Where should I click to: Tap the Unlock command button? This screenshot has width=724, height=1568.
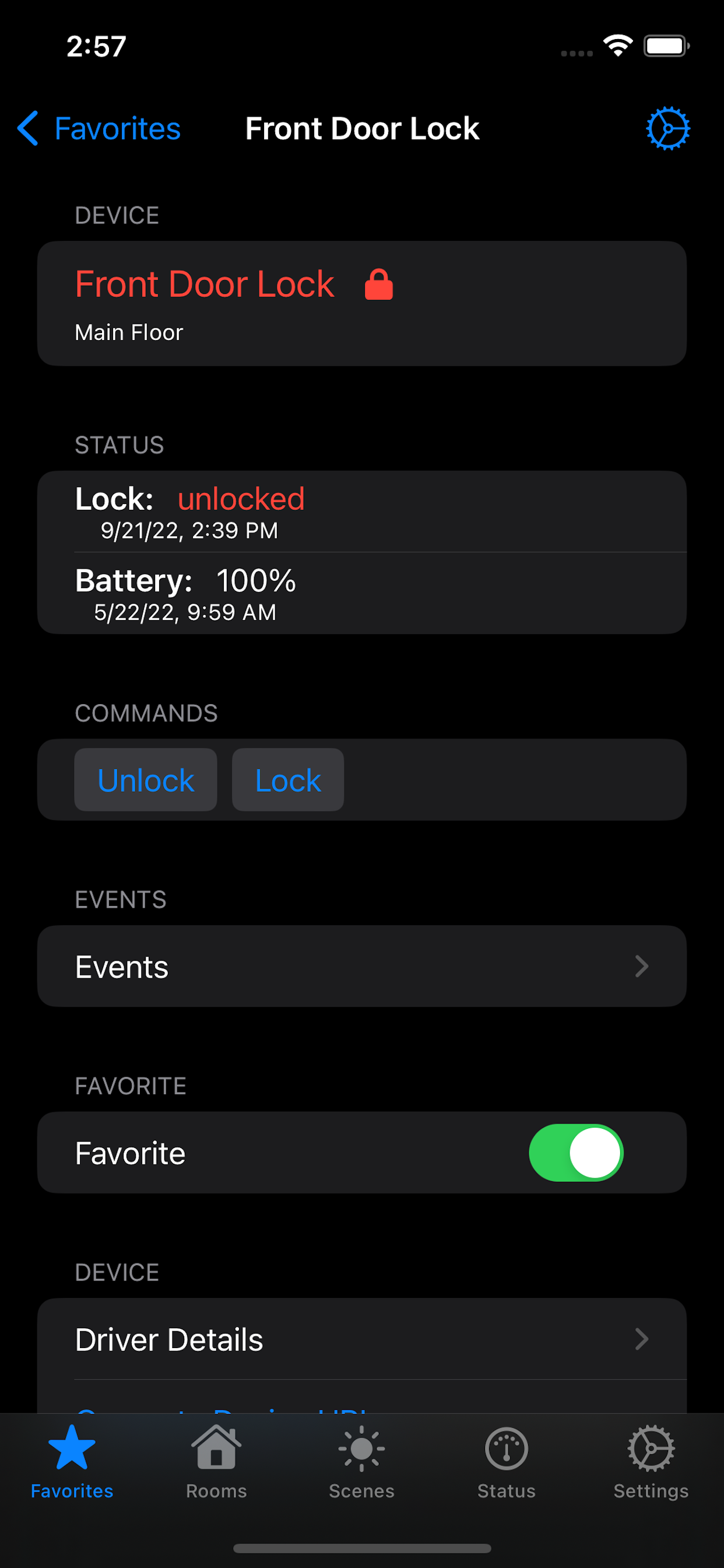coord(145,780)
